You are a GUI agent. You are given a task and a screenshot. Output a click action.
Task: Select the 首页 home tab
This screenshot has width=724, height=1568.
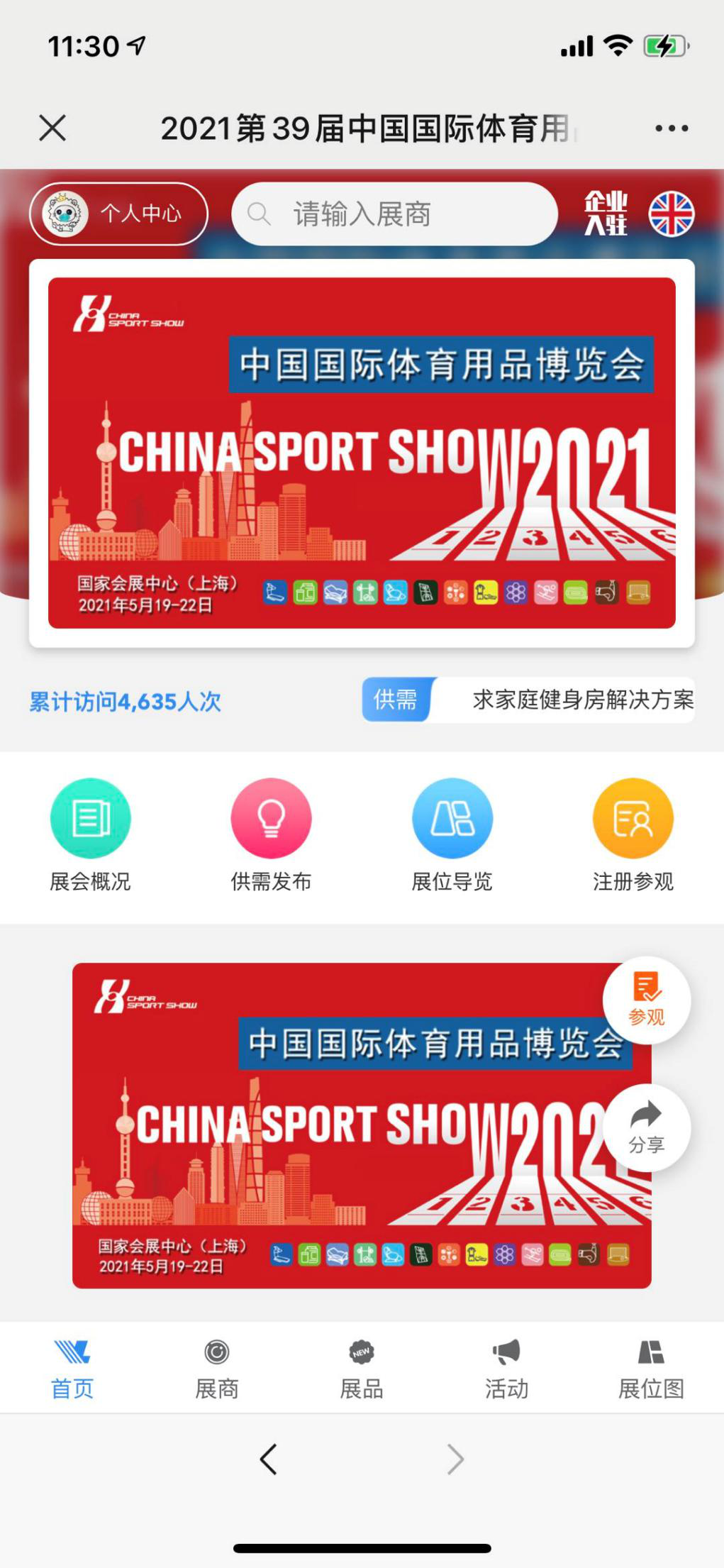[x=72, y=1368]
